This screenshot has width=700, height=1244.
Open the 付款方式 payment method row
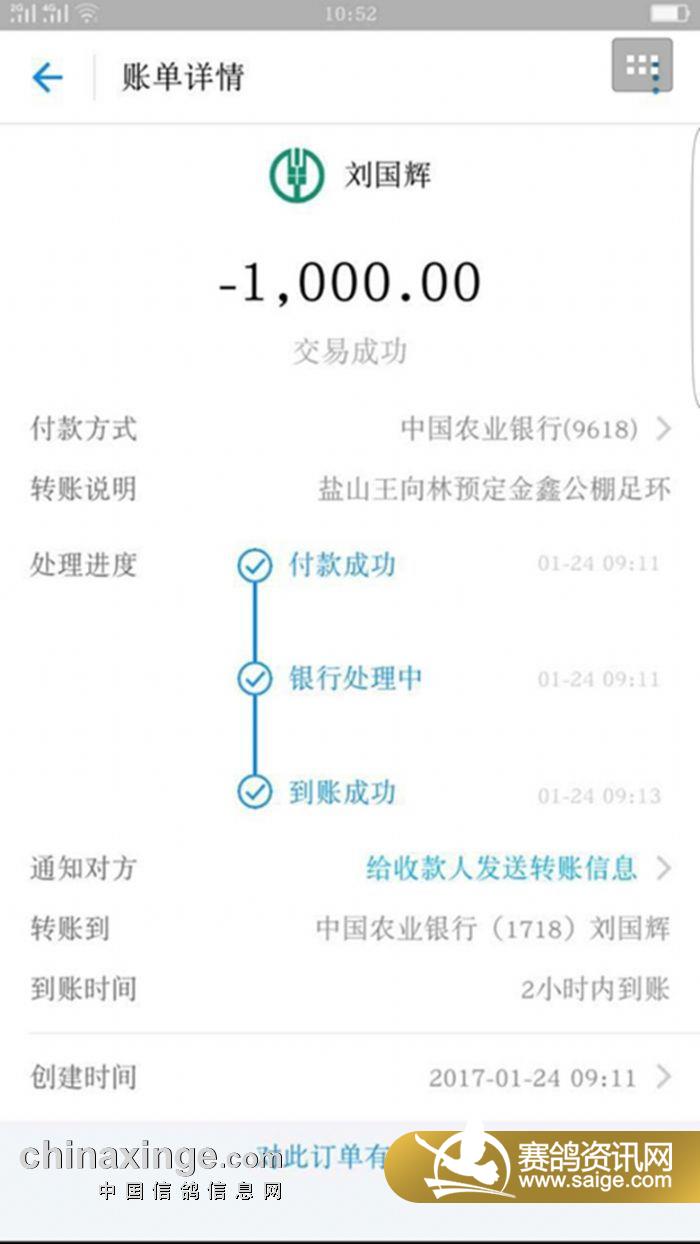[350, 429]
